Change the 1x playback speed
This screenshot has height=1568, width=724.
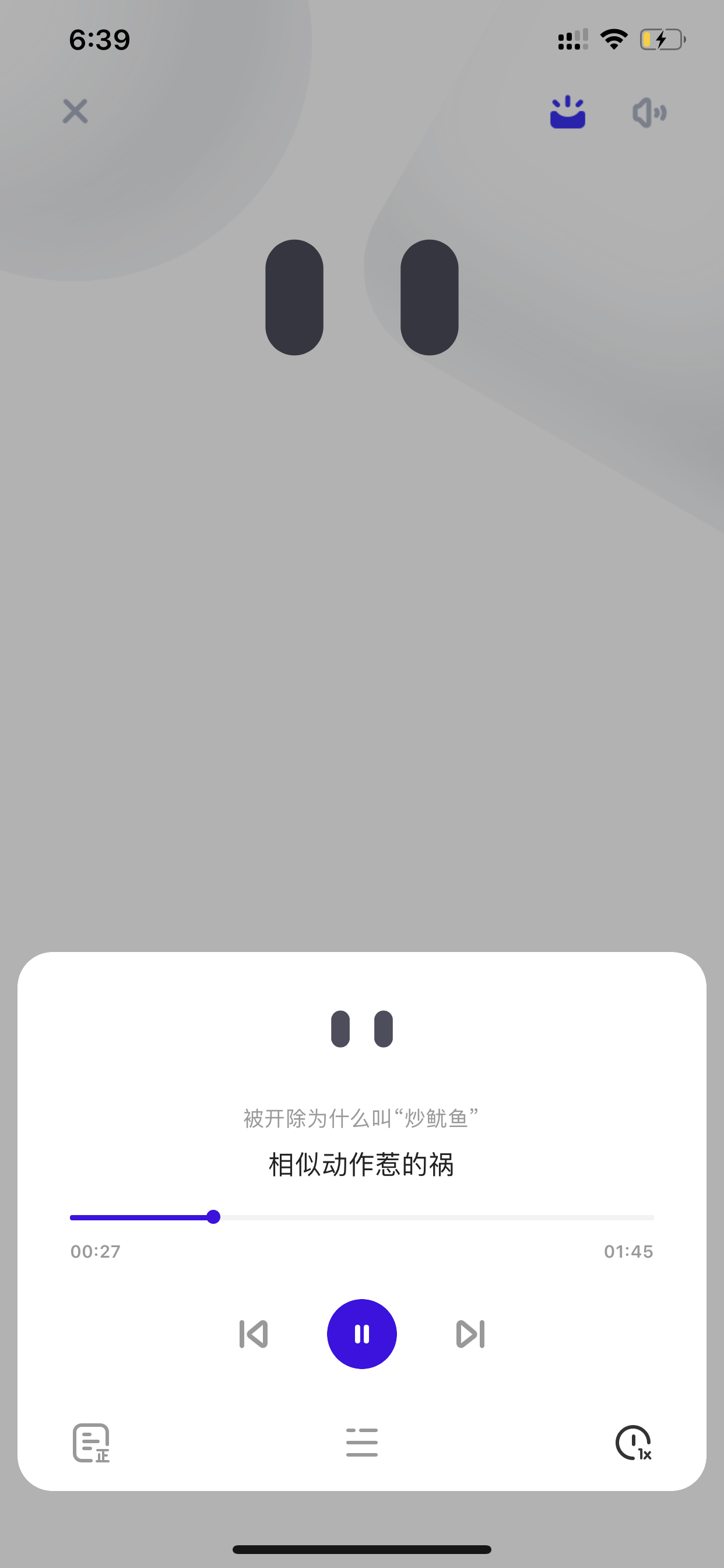pos(633,1443)
